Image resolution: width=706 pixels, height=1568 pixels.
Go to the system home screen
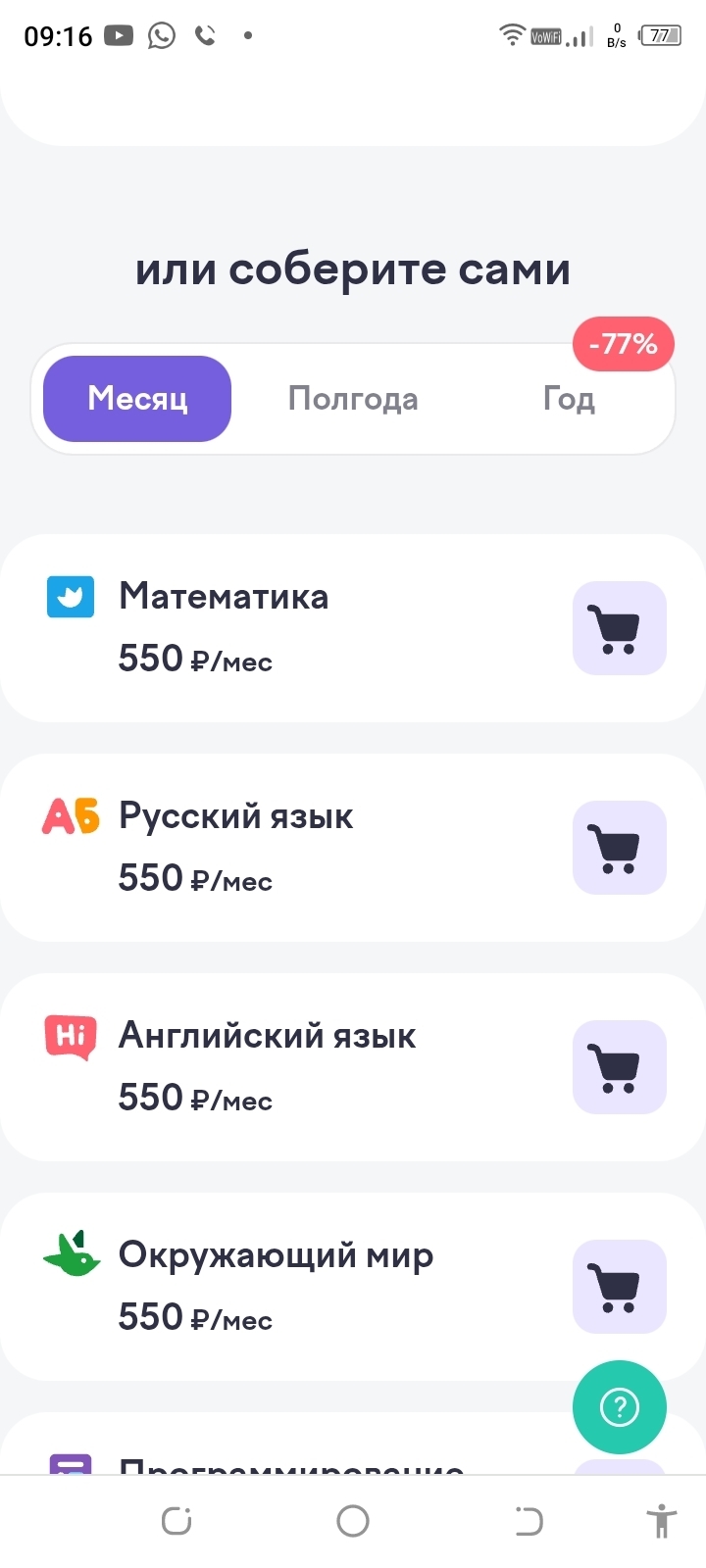[x=353, y=1521]
